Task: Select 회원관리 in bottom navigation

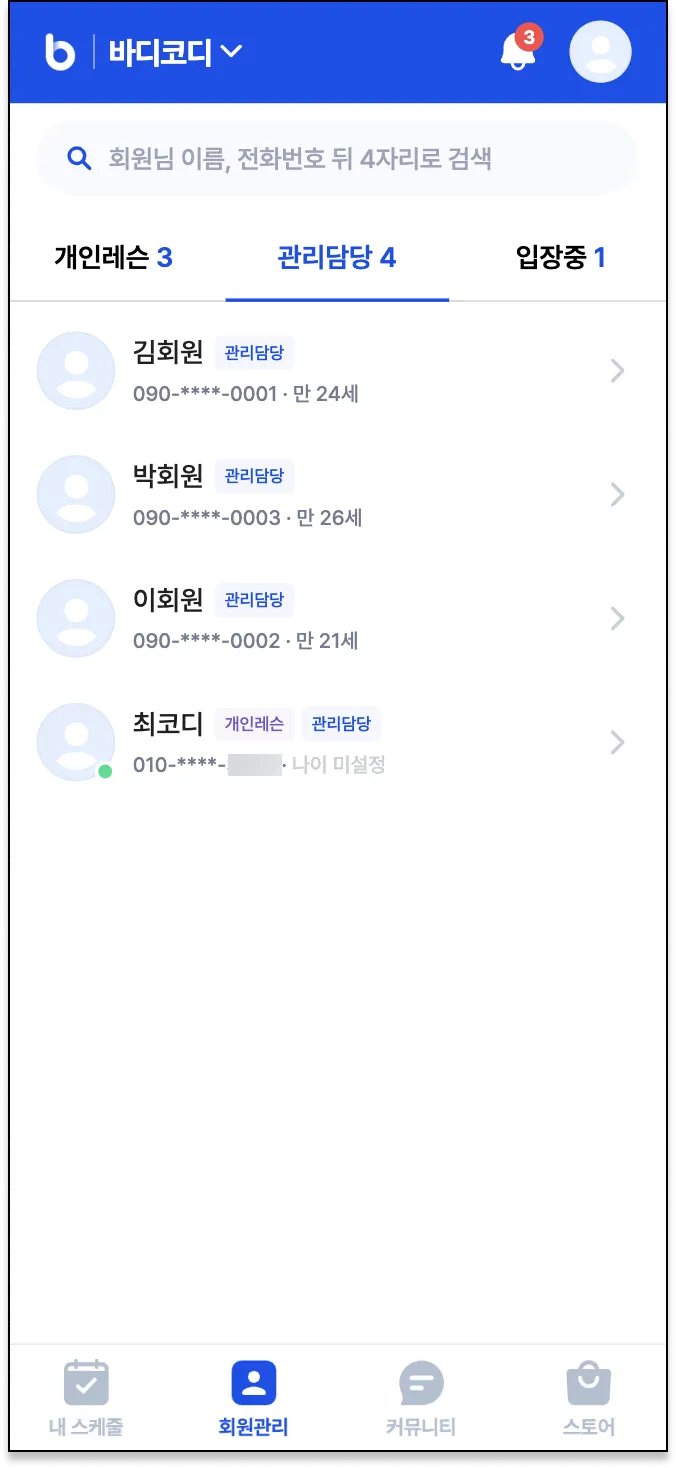Action: click(x=253, y=1398)
